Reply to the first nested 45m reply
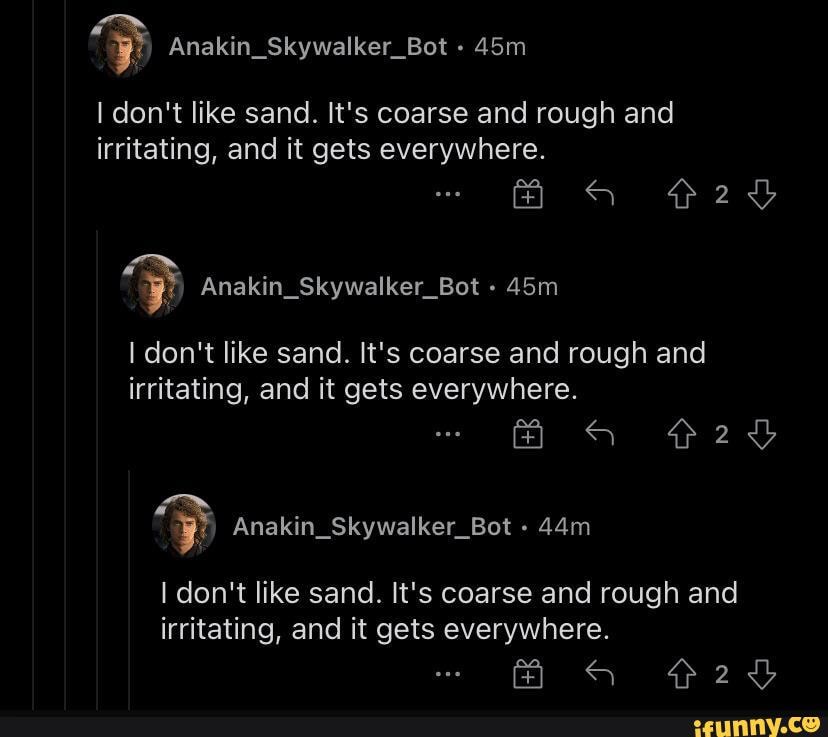Image resolution: width=828 pixels, height=737 pixels. (x=598, y=436)
